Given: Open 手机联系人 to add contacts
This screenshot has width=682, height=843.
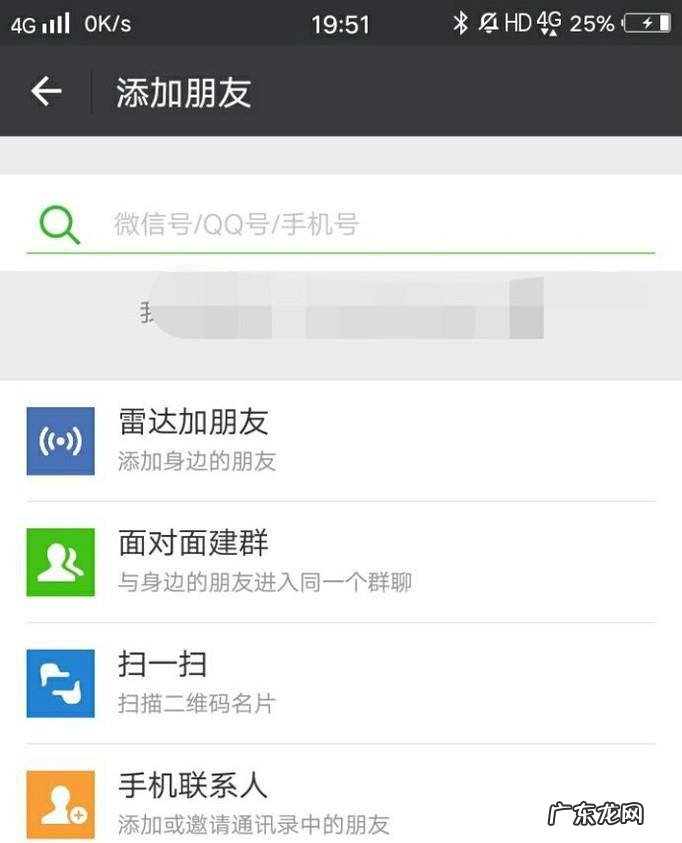Looking at the screenshot, I should [340, 802].
